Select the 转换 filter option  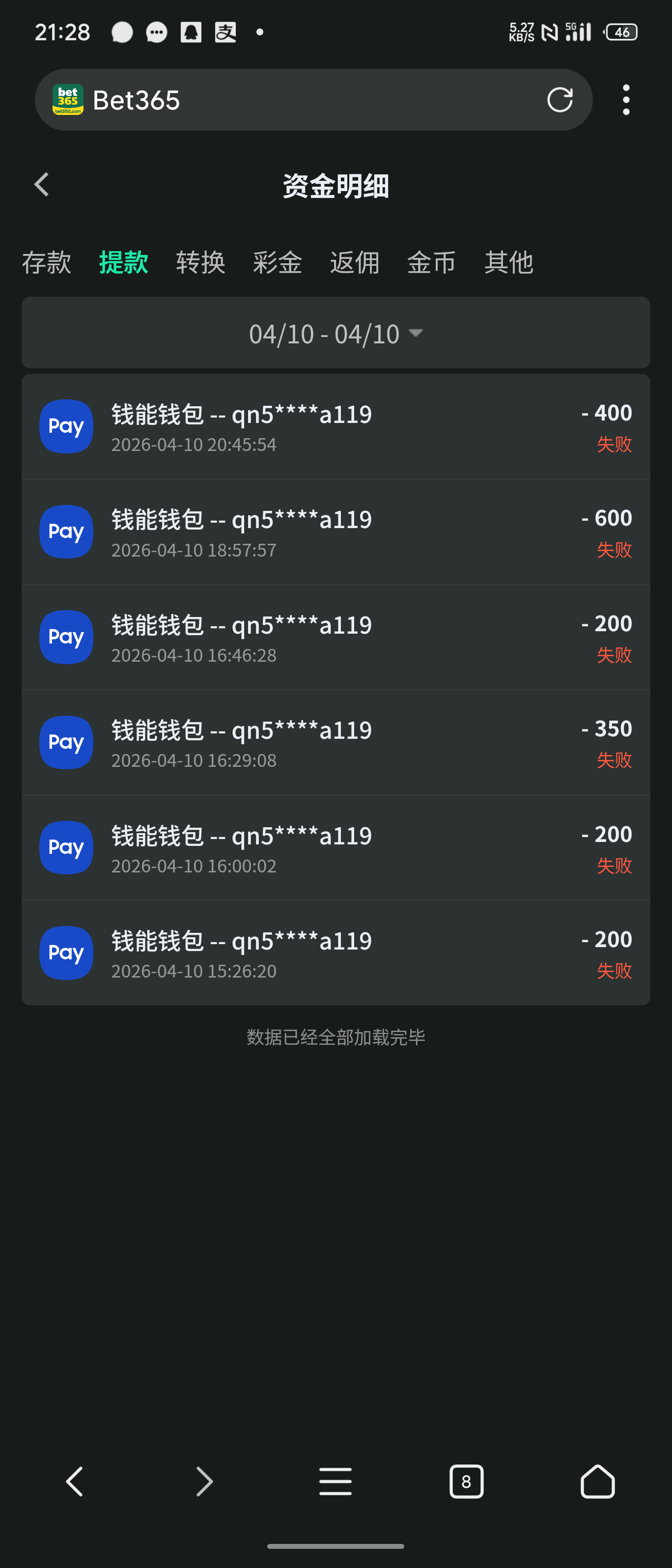(x=201, y=262)
